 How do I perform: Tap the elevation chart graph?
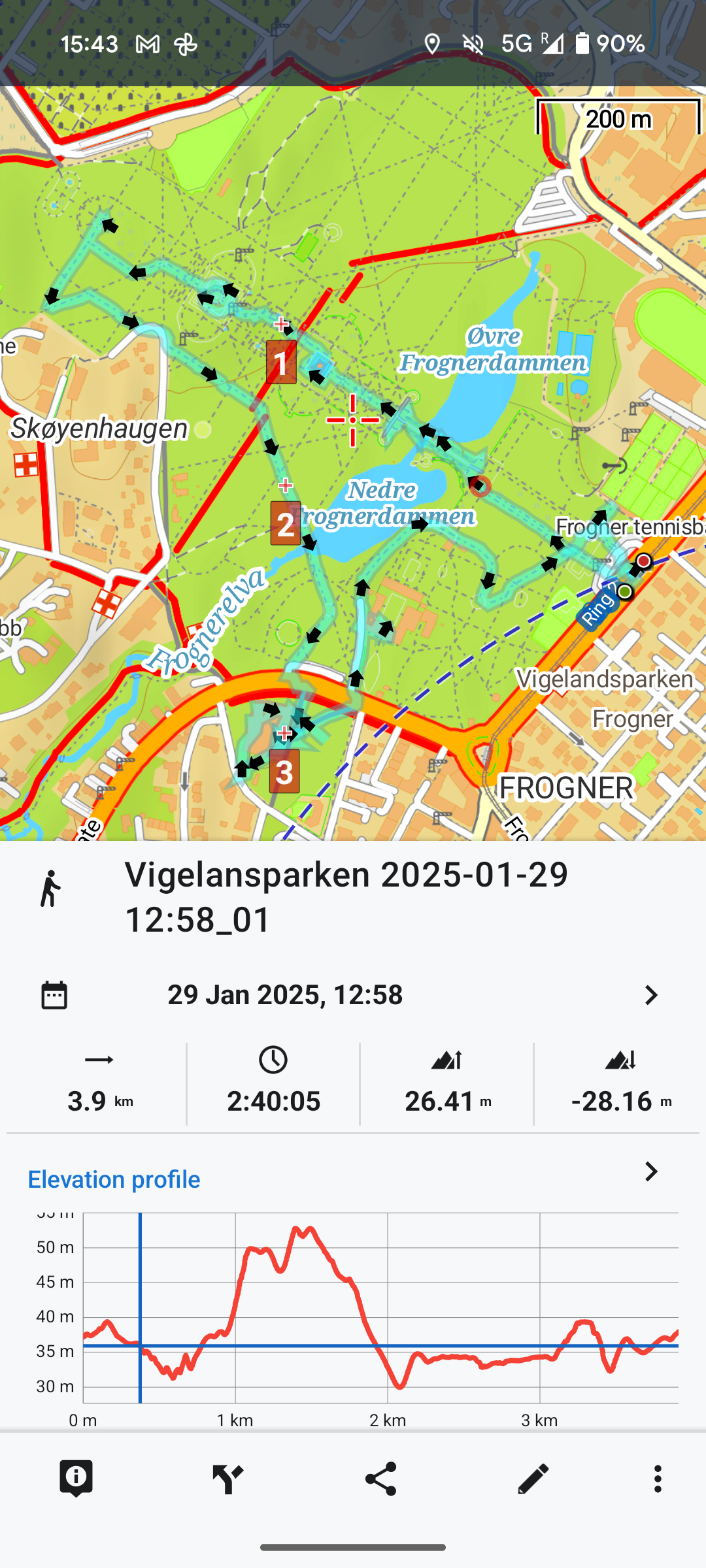coord(379,1307)
